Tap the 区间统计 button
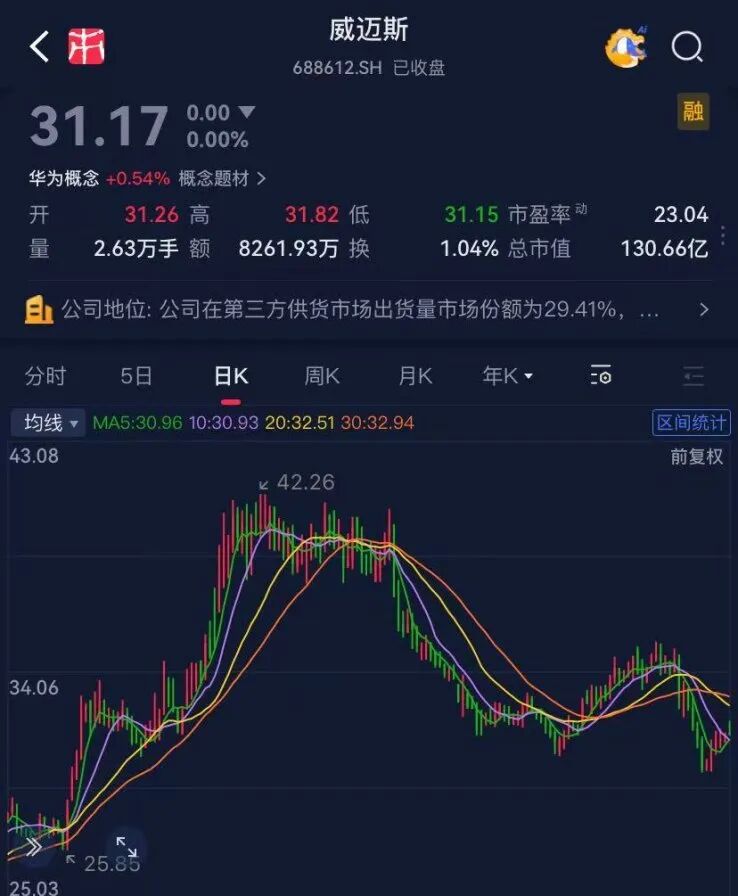The height and width of the screenshot is (896, 738). click(692, 423)
